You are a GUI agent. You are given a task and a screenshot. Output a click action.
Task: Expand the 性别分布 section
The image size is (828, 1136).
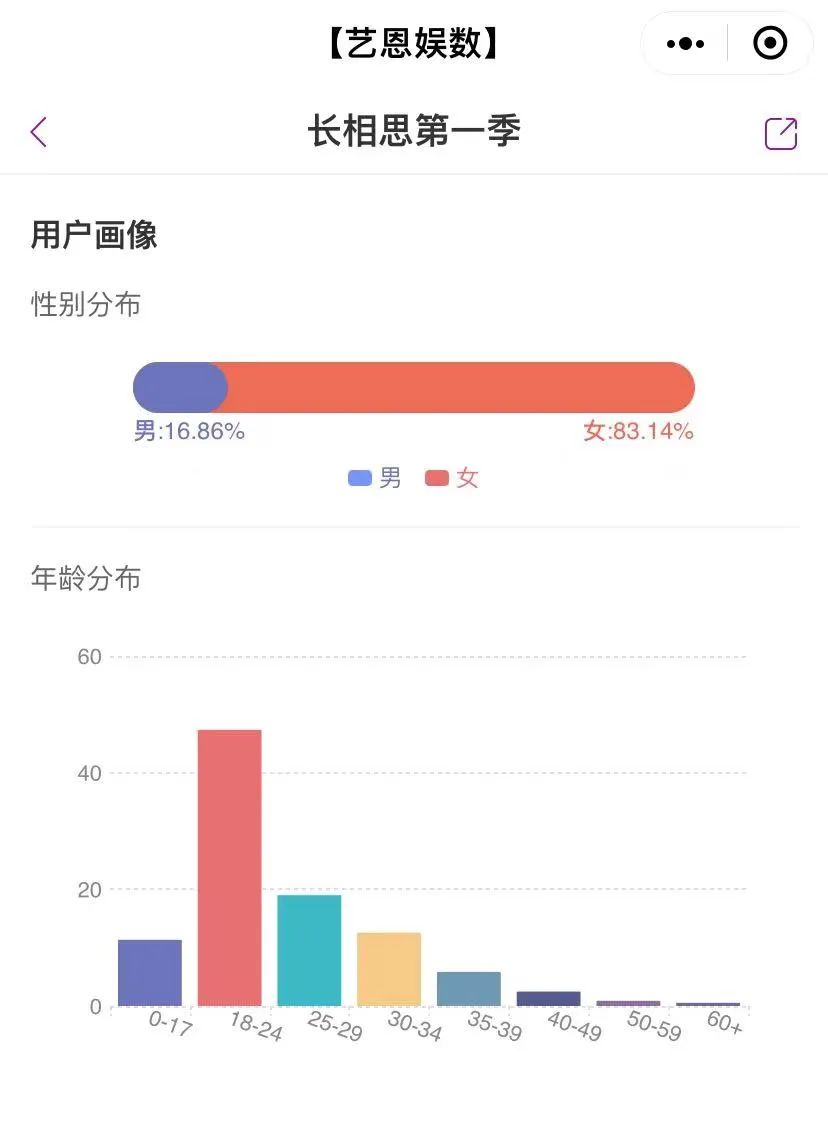85,305
